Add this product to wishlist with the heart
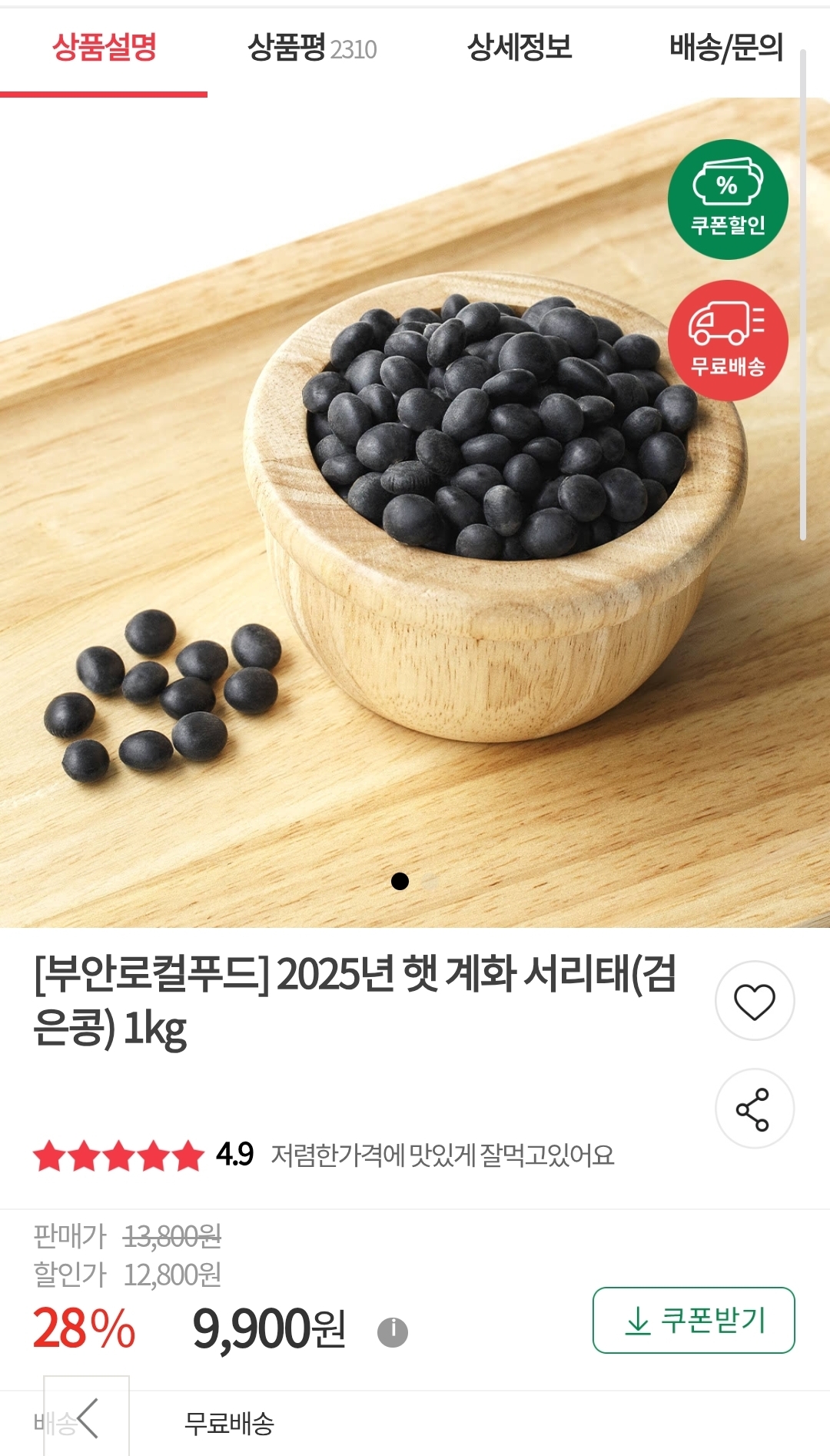Screen dimensions: 830x1456 pos(754,1001)
